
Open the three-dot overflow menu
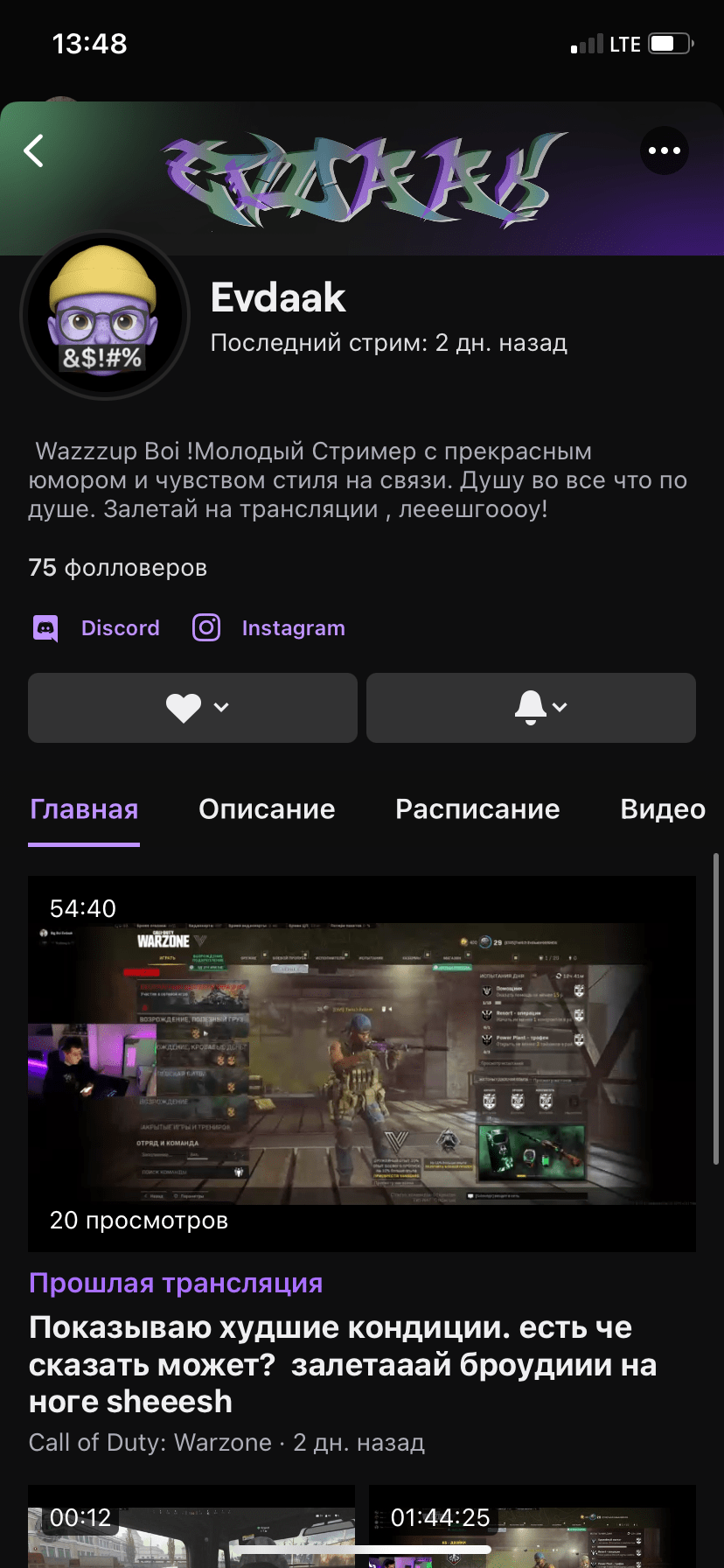pos(665,150)
